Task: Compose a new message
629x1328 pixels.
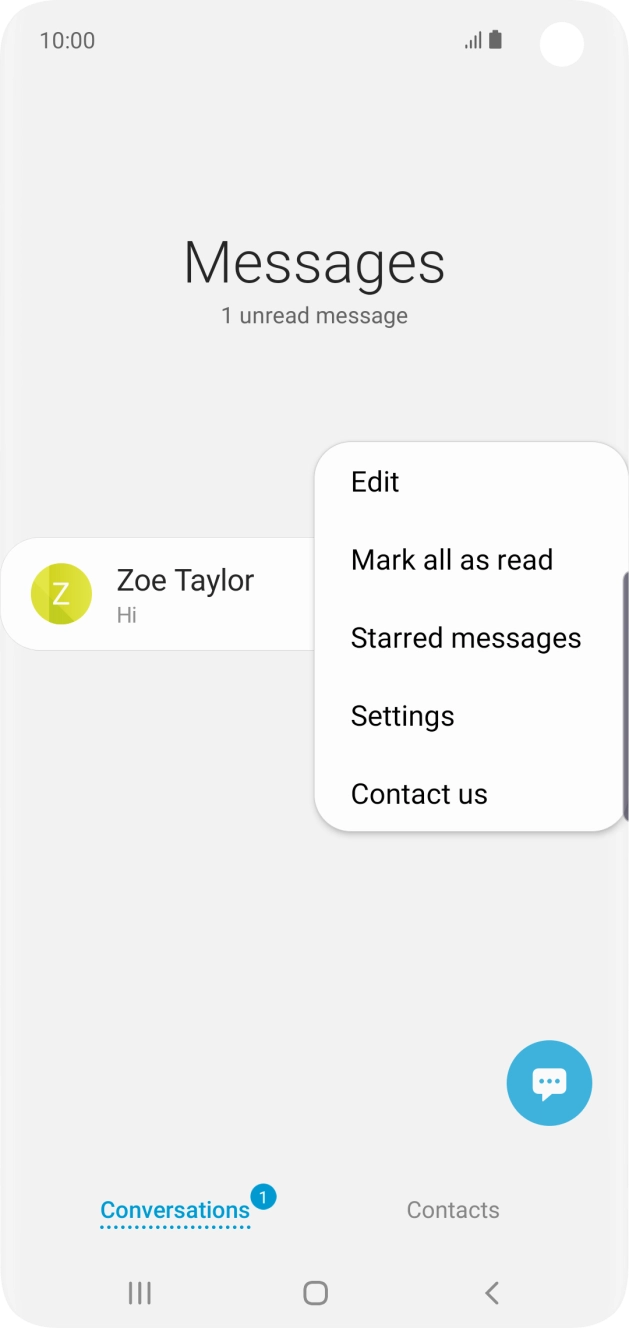Action: (x=549, y=1083)
